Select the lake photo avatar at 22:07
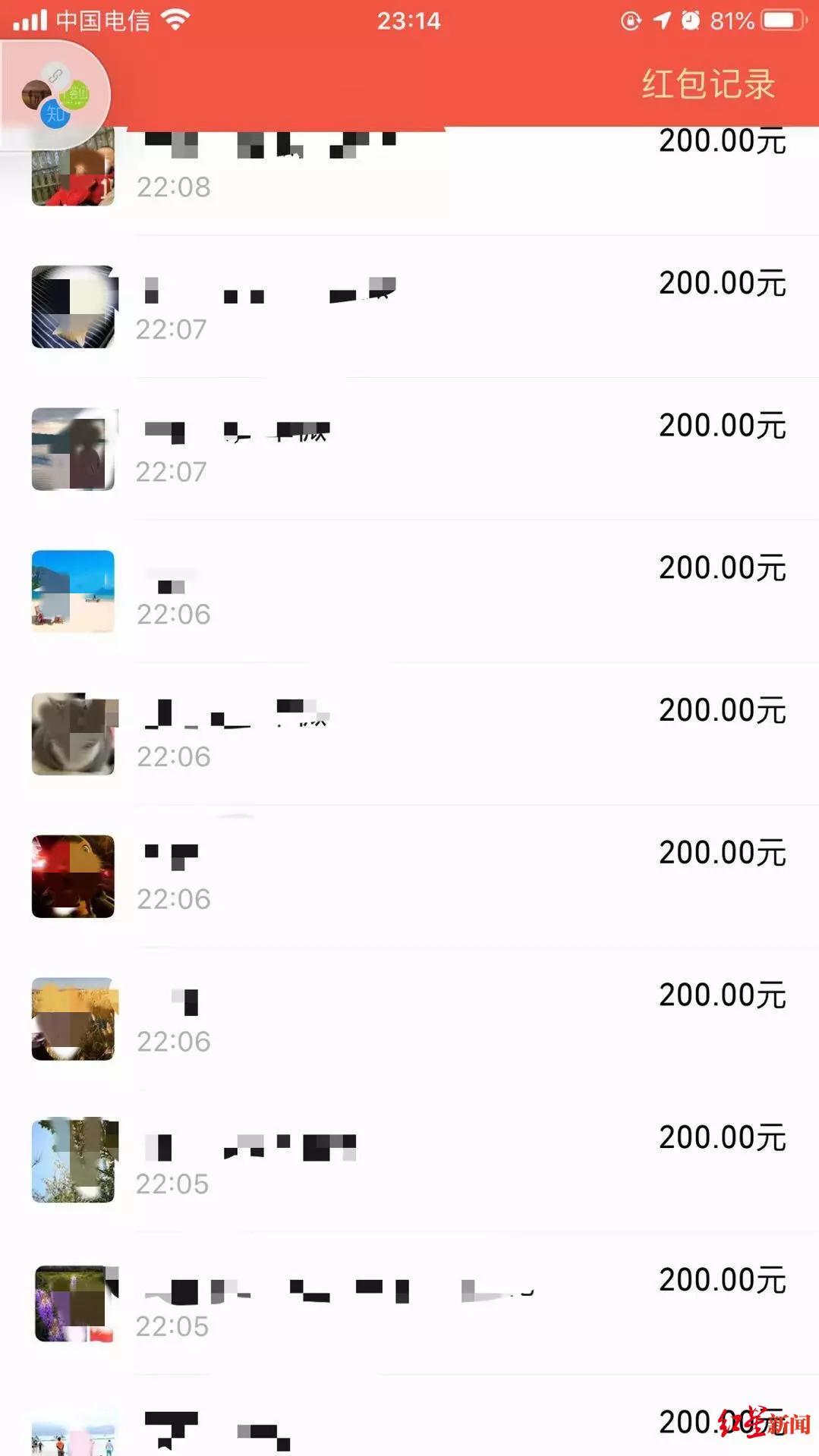Viewport: 819px width, 1456px height. 73,449
